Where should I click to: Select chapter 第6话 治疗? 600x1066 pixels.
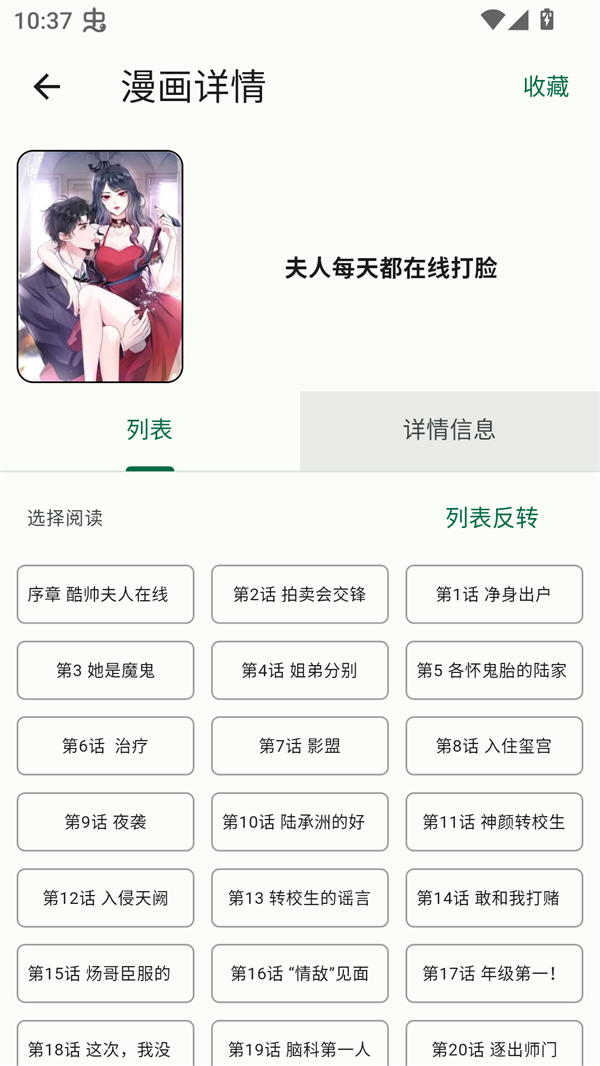[x=105, y=746]
